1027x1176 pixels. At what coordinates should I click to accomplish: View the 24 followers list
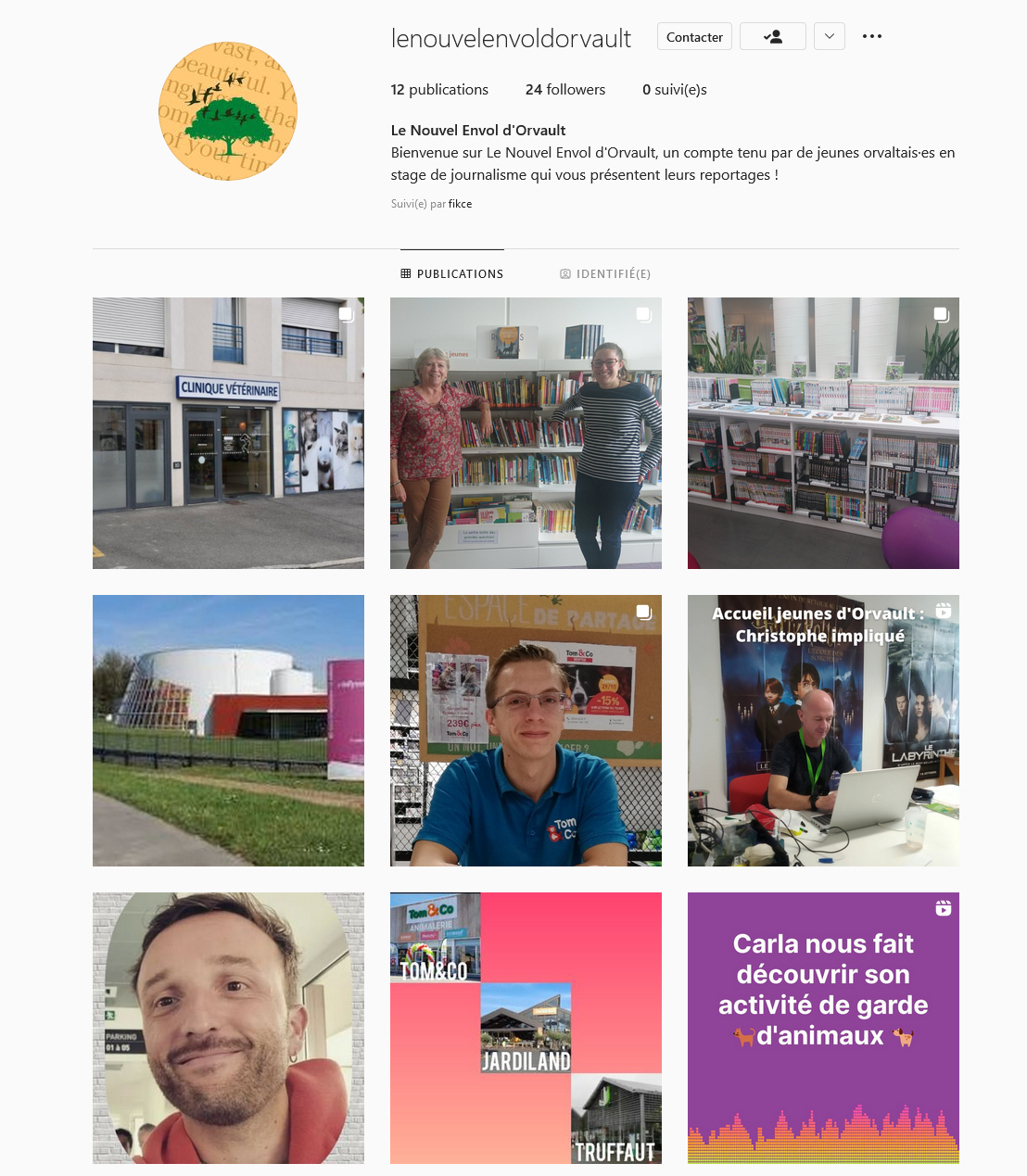pyautogui.click(x=565, y=90)
